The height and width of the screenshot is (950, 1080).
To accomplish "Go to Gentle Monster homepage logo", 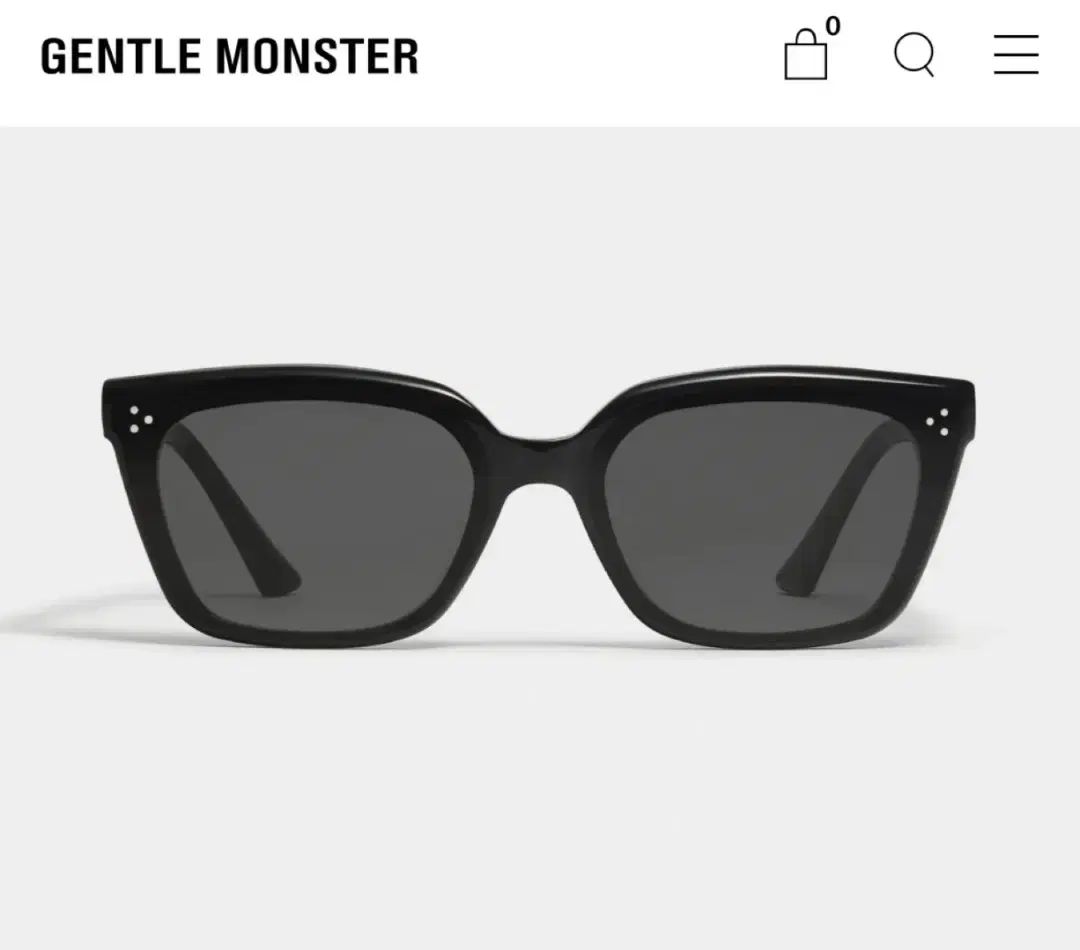I will pos(229,56).
